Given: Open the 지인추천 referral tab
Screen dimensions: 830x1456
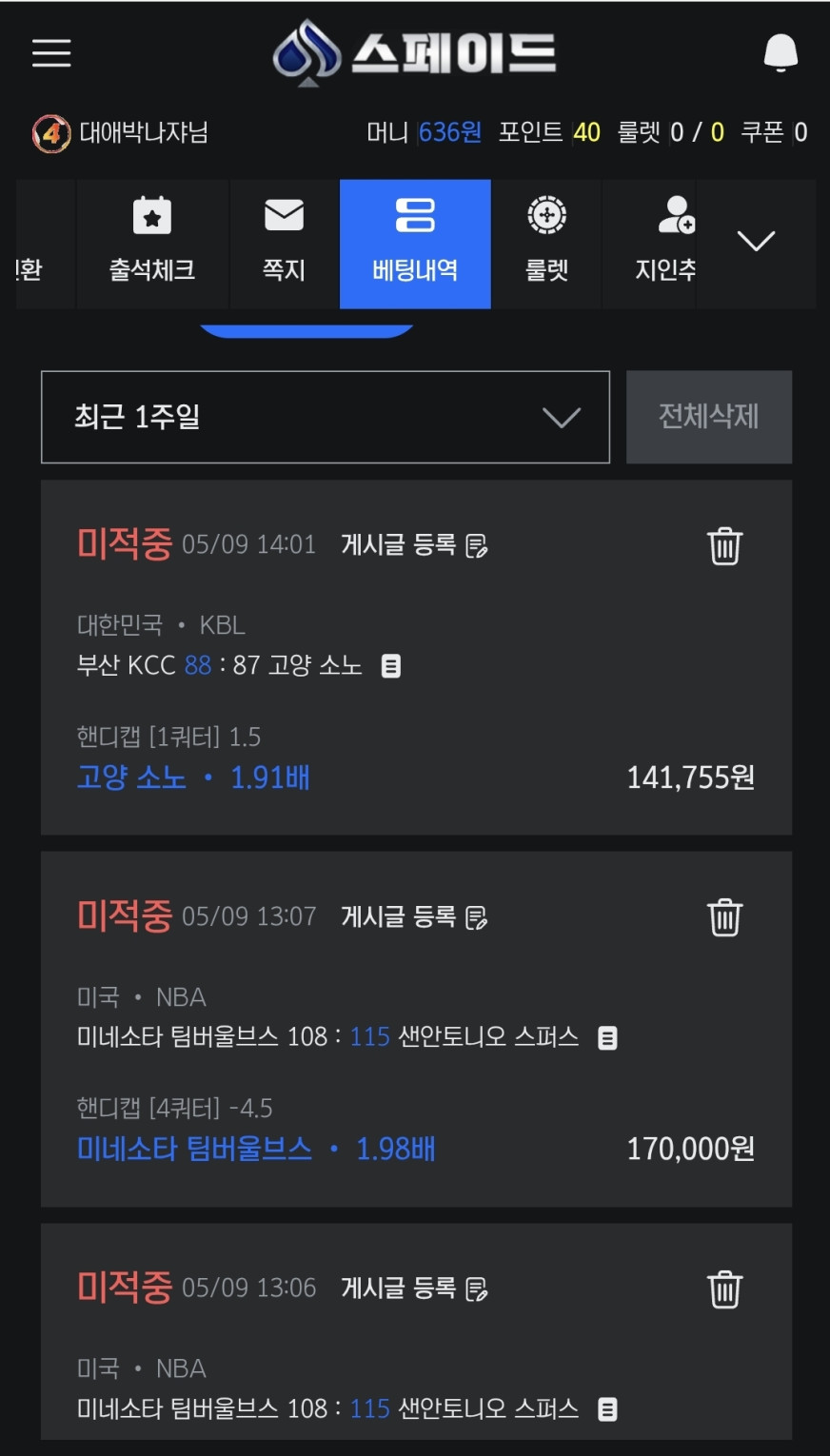Looking at the screenshot, I should 665,244.
